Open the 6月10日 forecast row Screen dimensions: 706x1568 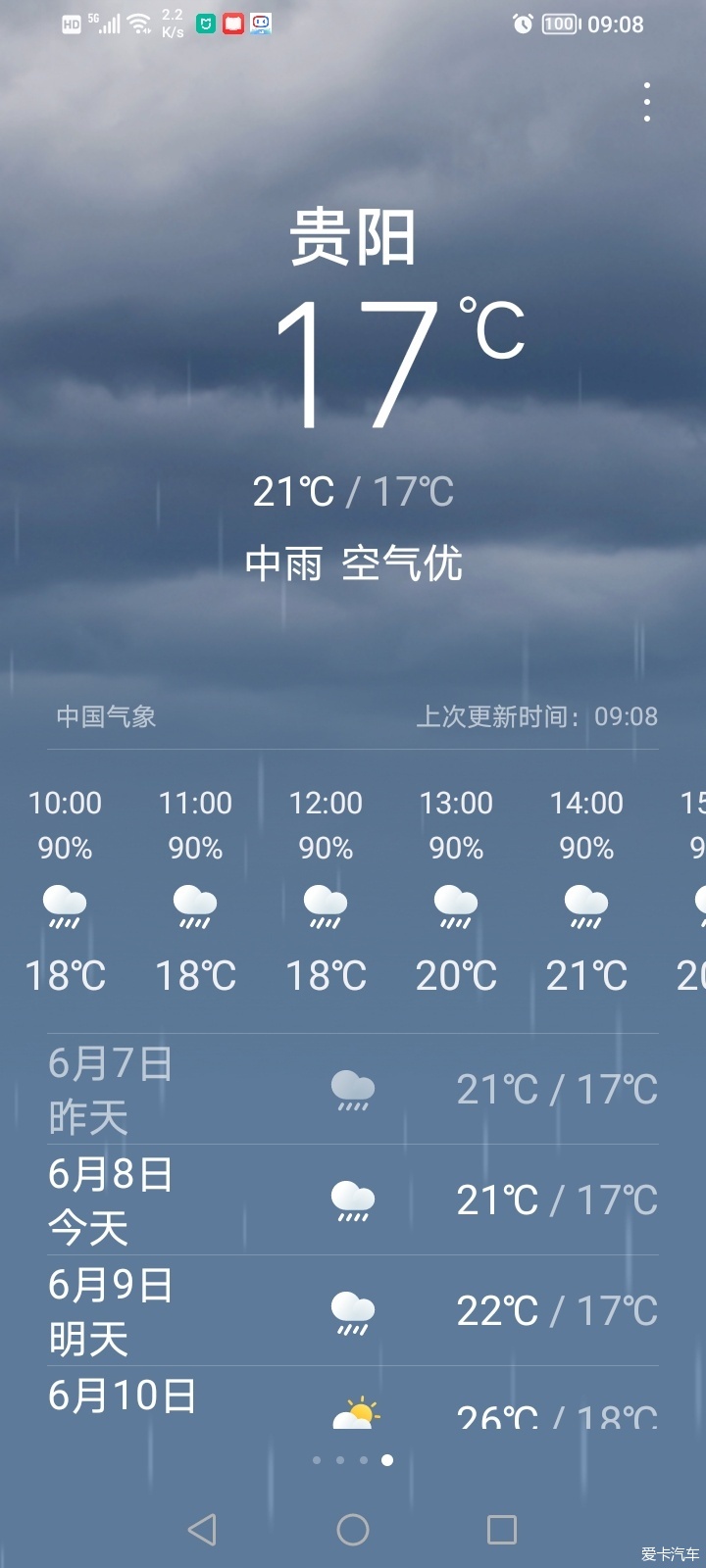[x=353, y=1399]
